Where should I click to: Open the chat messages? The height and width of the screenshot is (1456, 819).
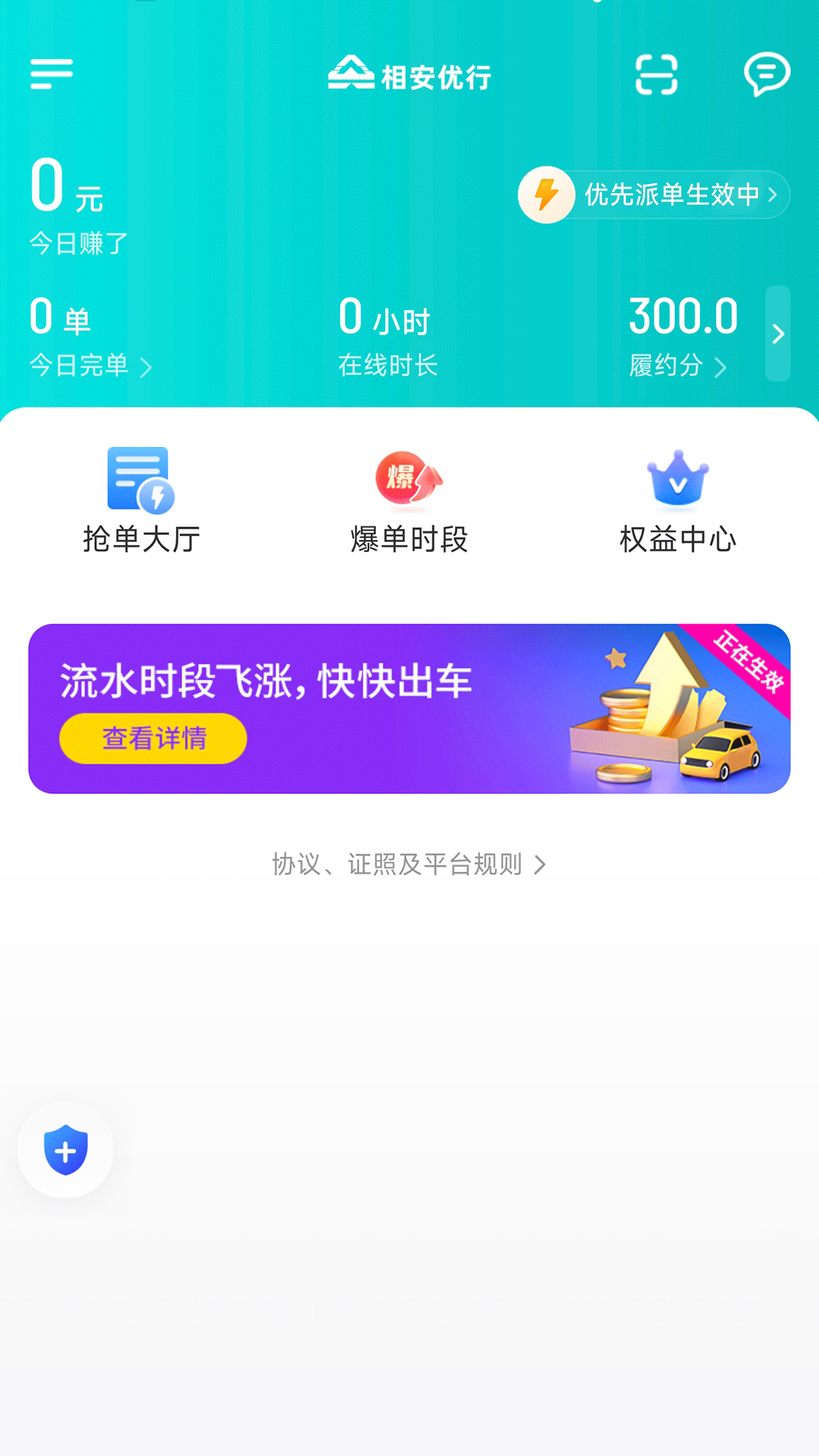click(x=768, y=74)
